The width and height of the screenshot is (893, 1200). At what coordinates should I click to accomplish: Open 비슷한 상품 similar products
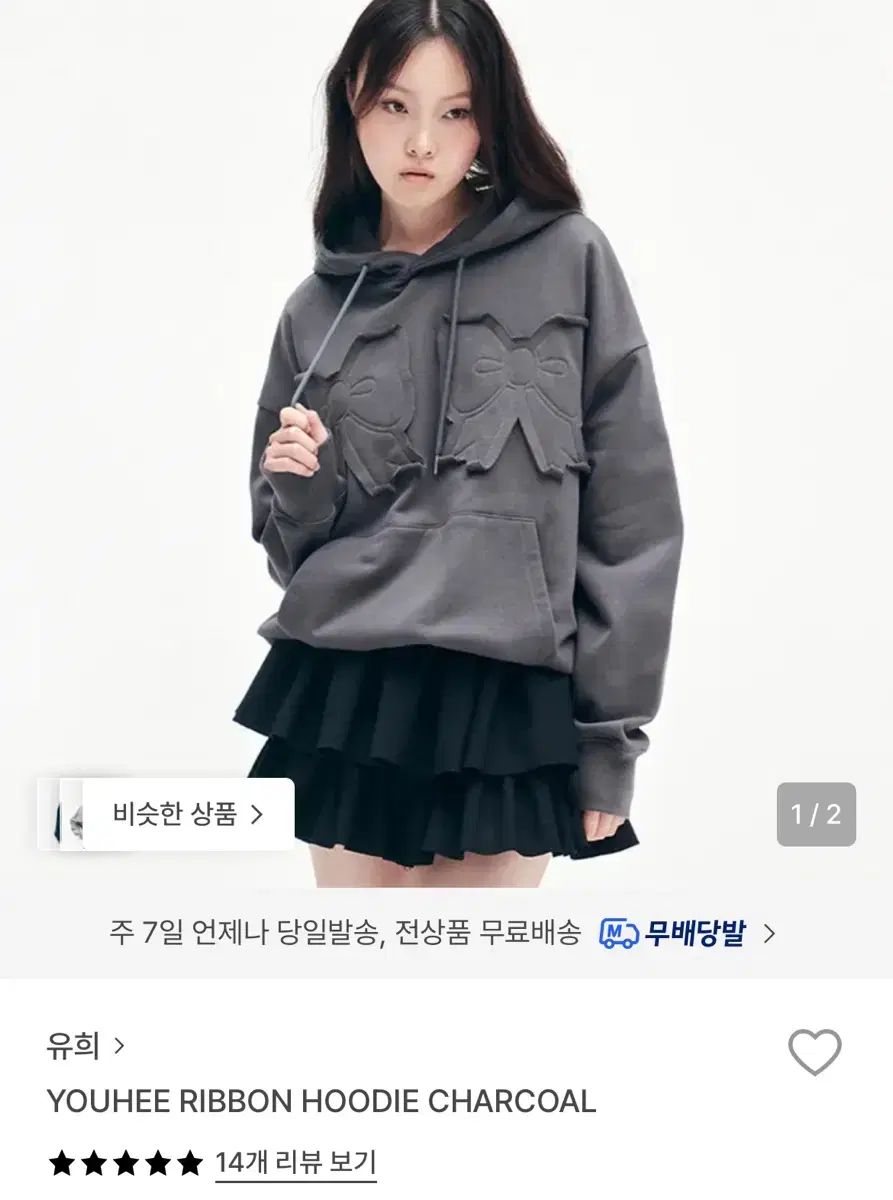pyautogui.click(x=188, y=814)
